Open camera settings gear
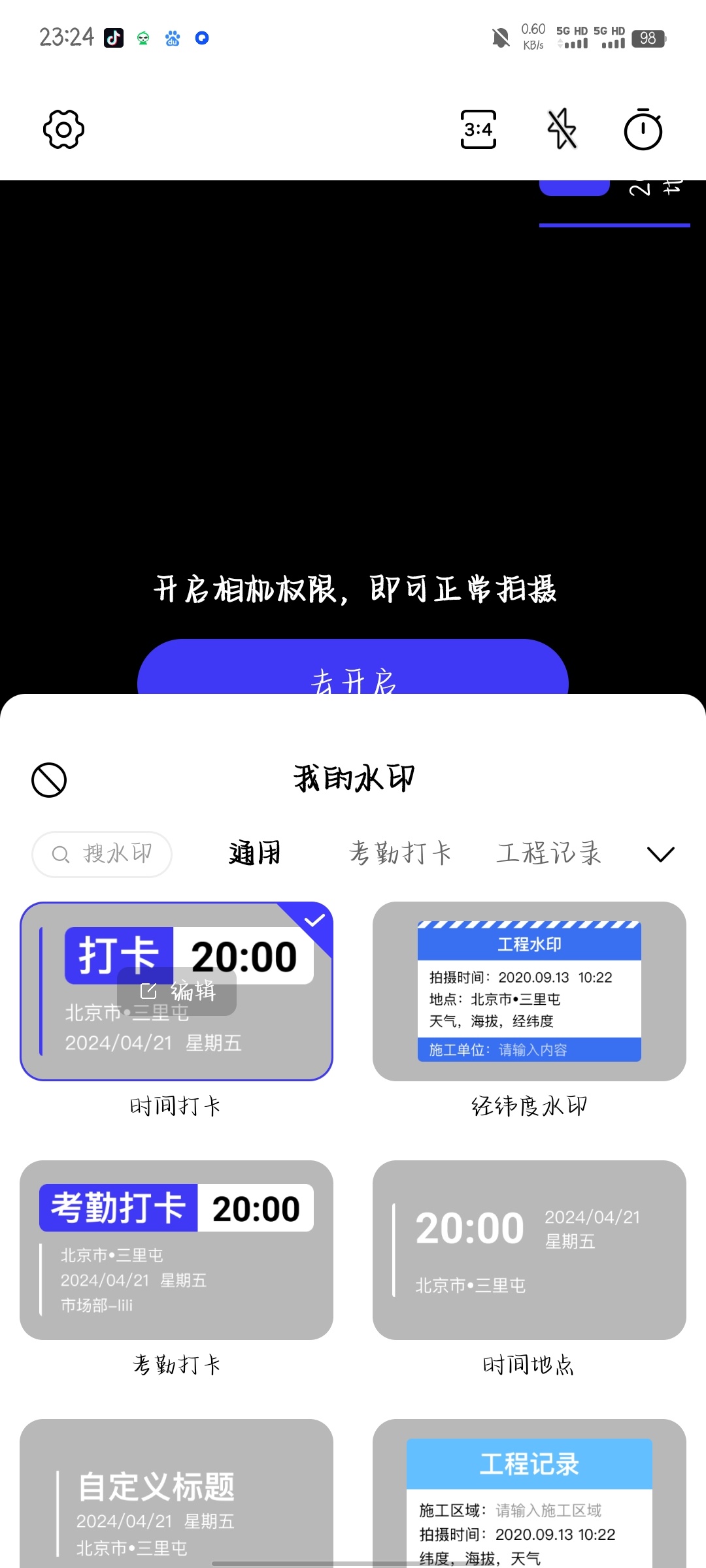Screen dimensions: 706x1568 tap(63, 129)
